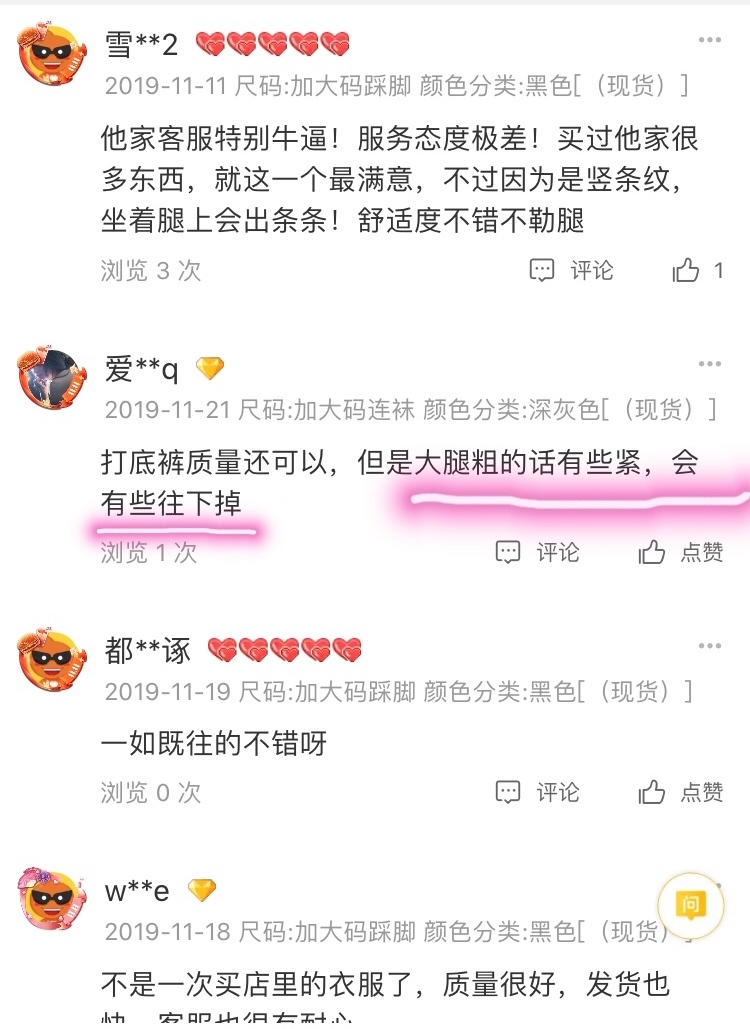The height and width of the screenshot is (1029, 750).
Task: Open 爱**q's avatar picture
Action: 52,376
